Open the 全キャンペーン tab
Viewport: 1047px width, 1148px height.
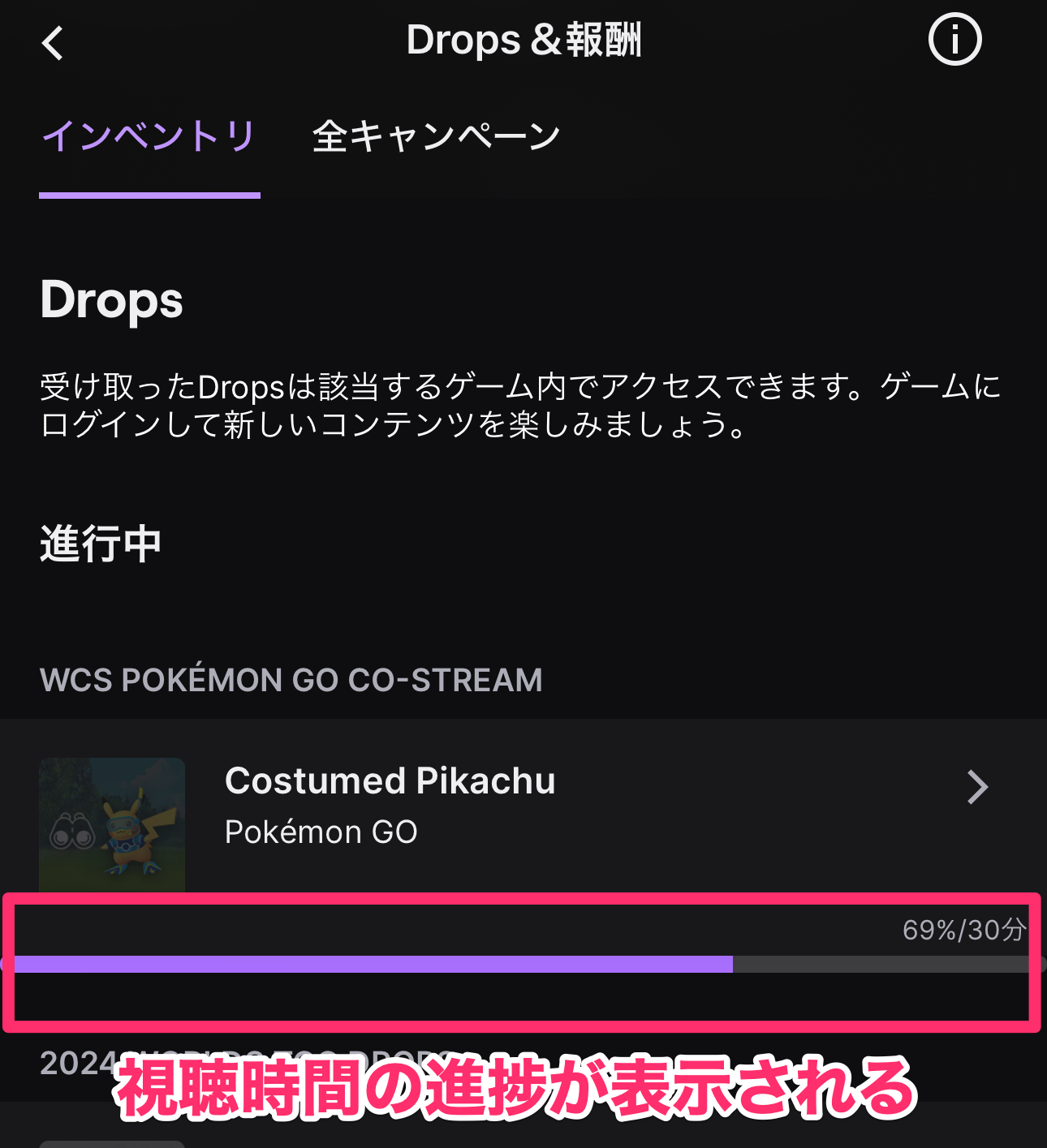point(435,136)
